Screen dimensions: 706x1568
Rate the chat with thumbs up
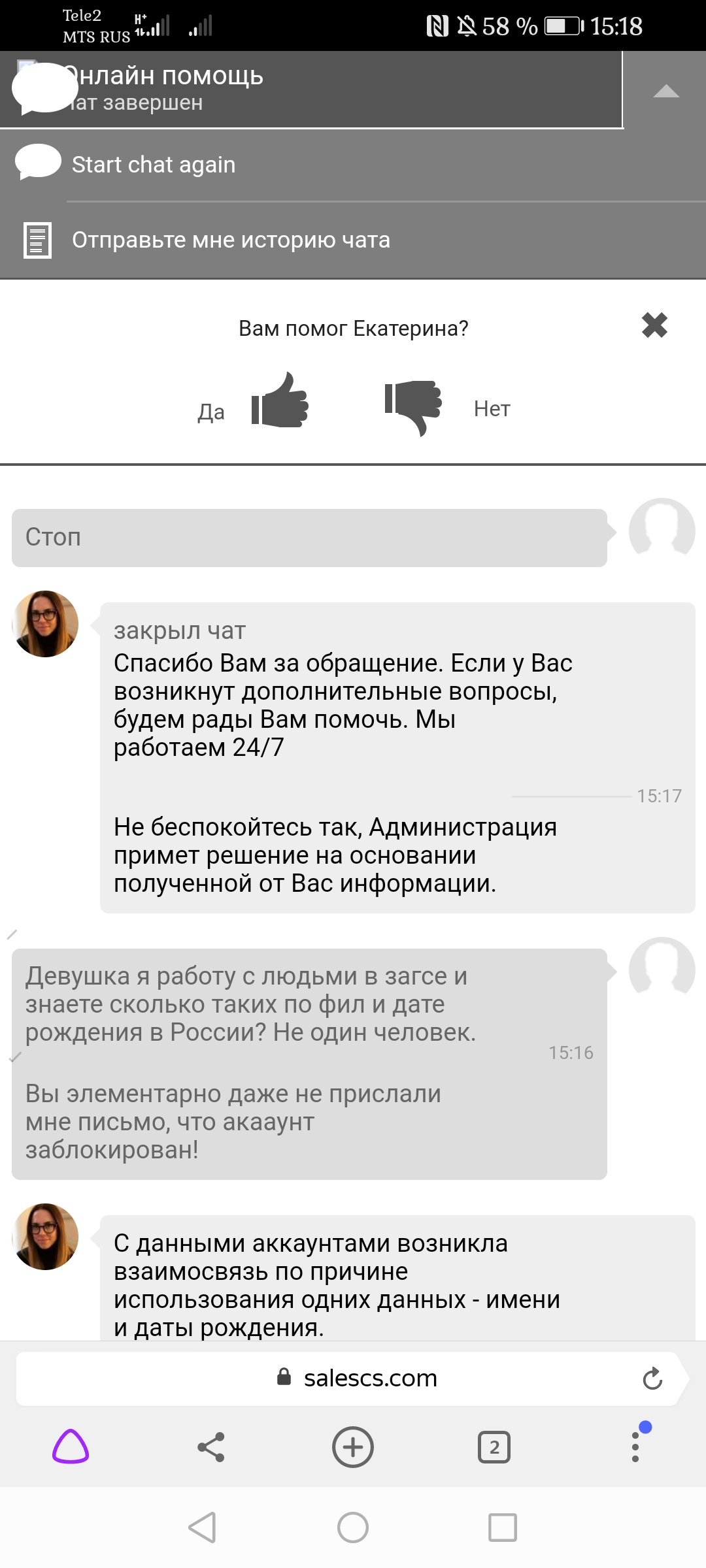(x=280, y=400)
